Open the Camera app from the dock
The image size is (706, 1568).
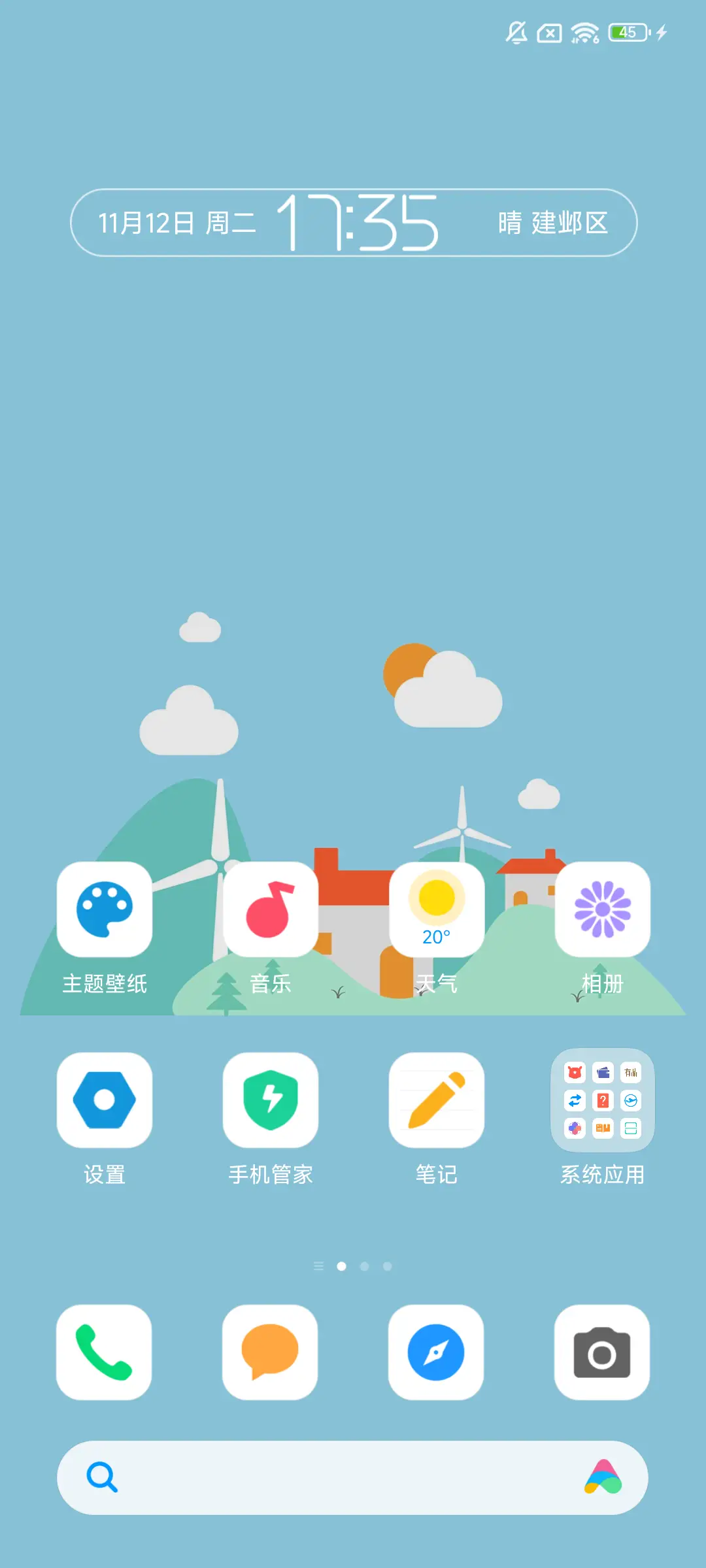coord(602,1352)
